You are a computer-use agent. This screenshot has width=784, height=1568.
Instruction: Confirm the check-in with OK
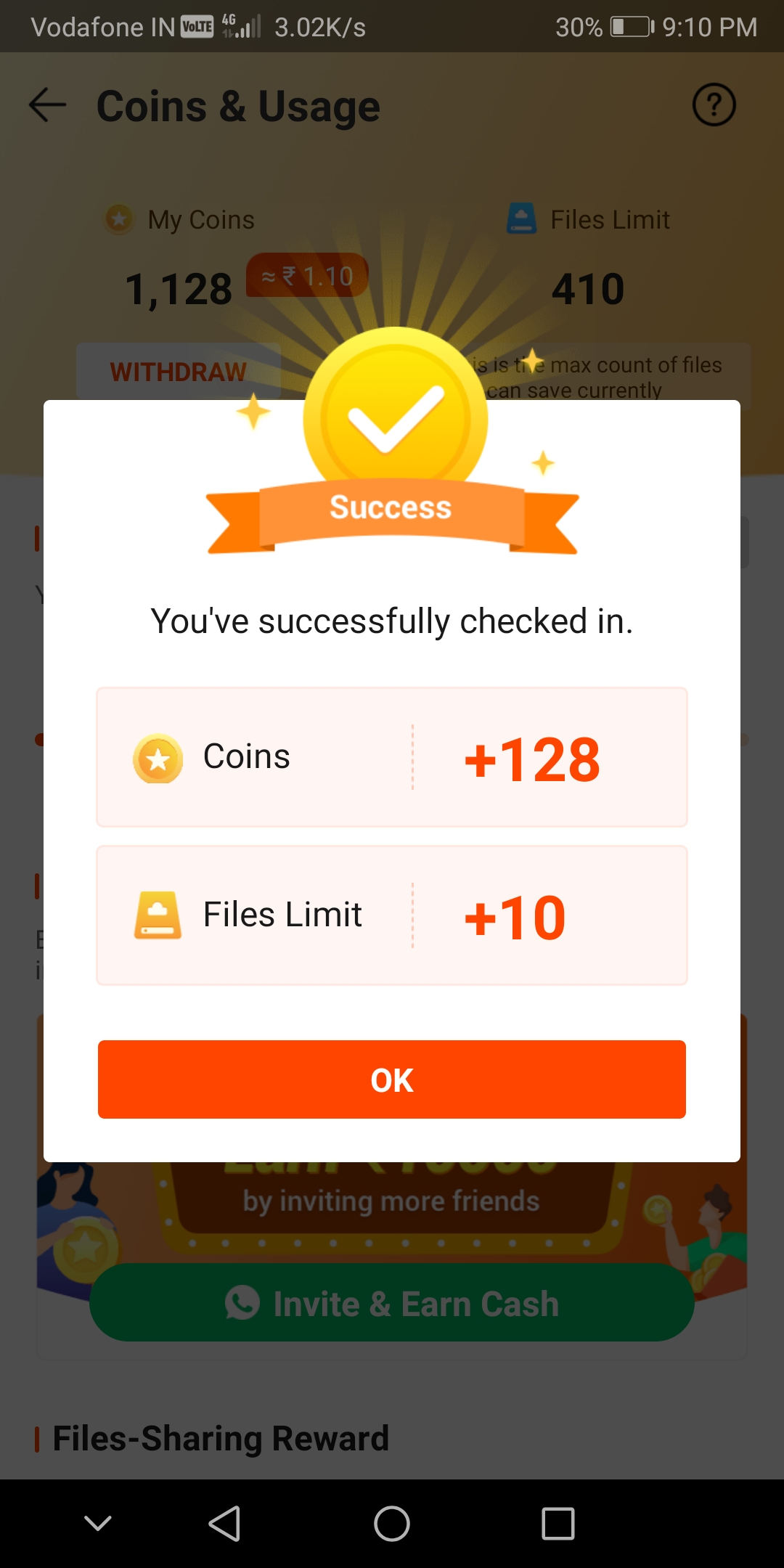[392, 1079]
